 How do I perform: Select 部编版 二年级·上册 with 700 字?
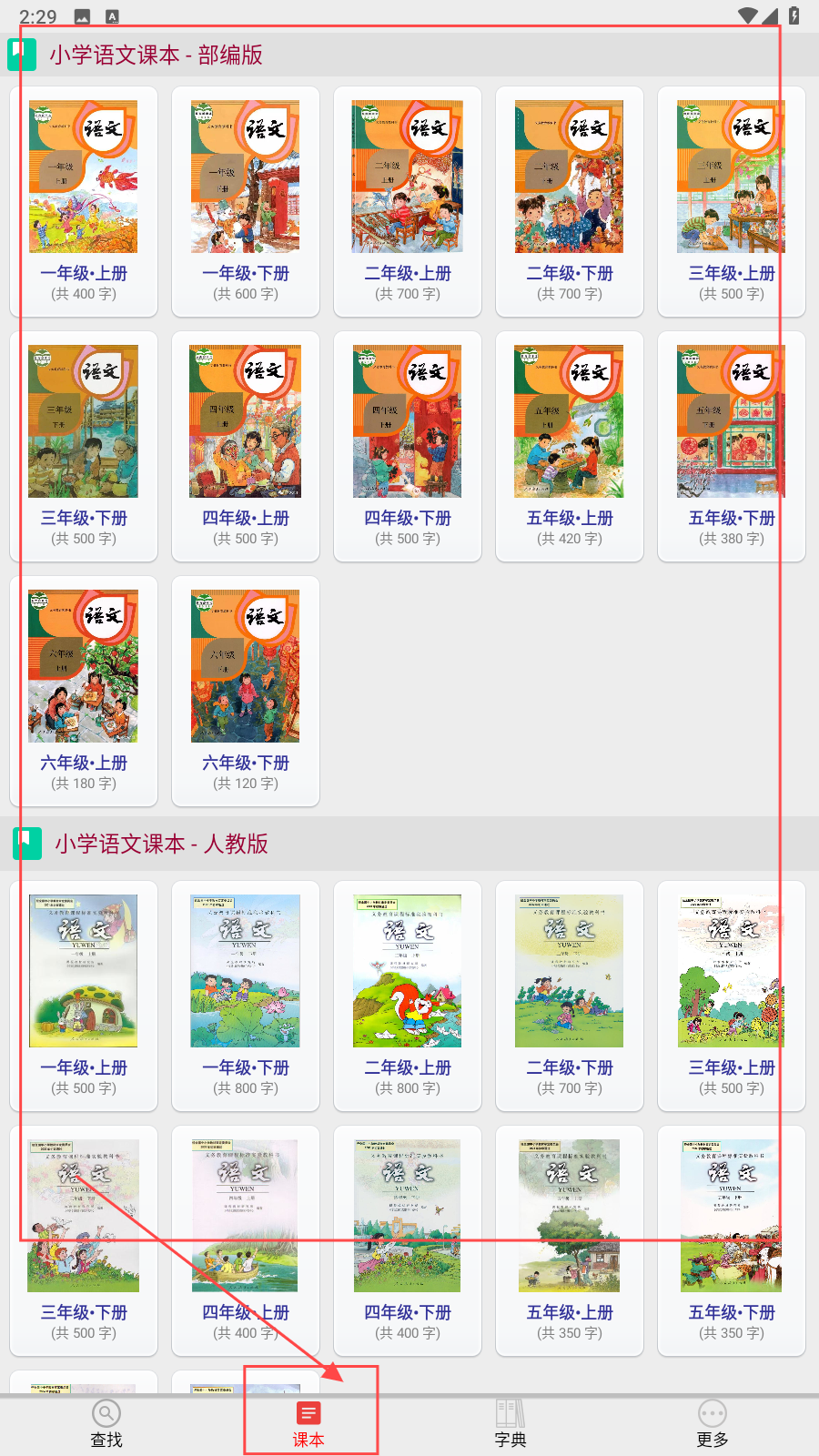click(408, 201)
